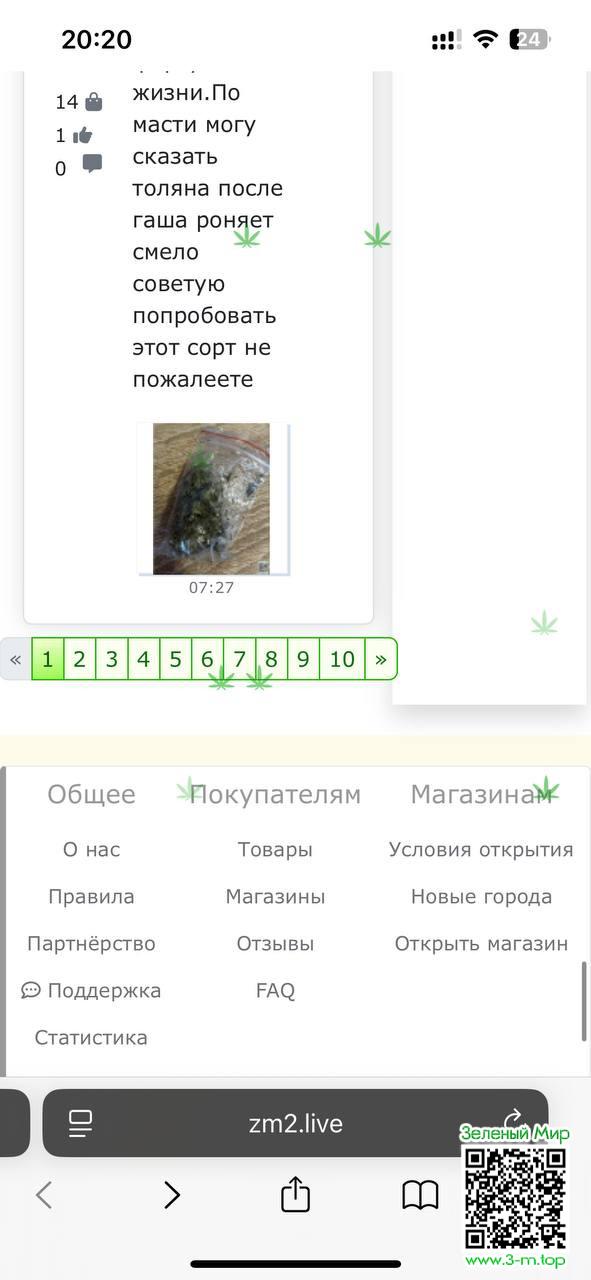The image size is (591, 1280).
Task: Open the Партнёрство link
Action: pyautogui.click(x=91, y=944)
